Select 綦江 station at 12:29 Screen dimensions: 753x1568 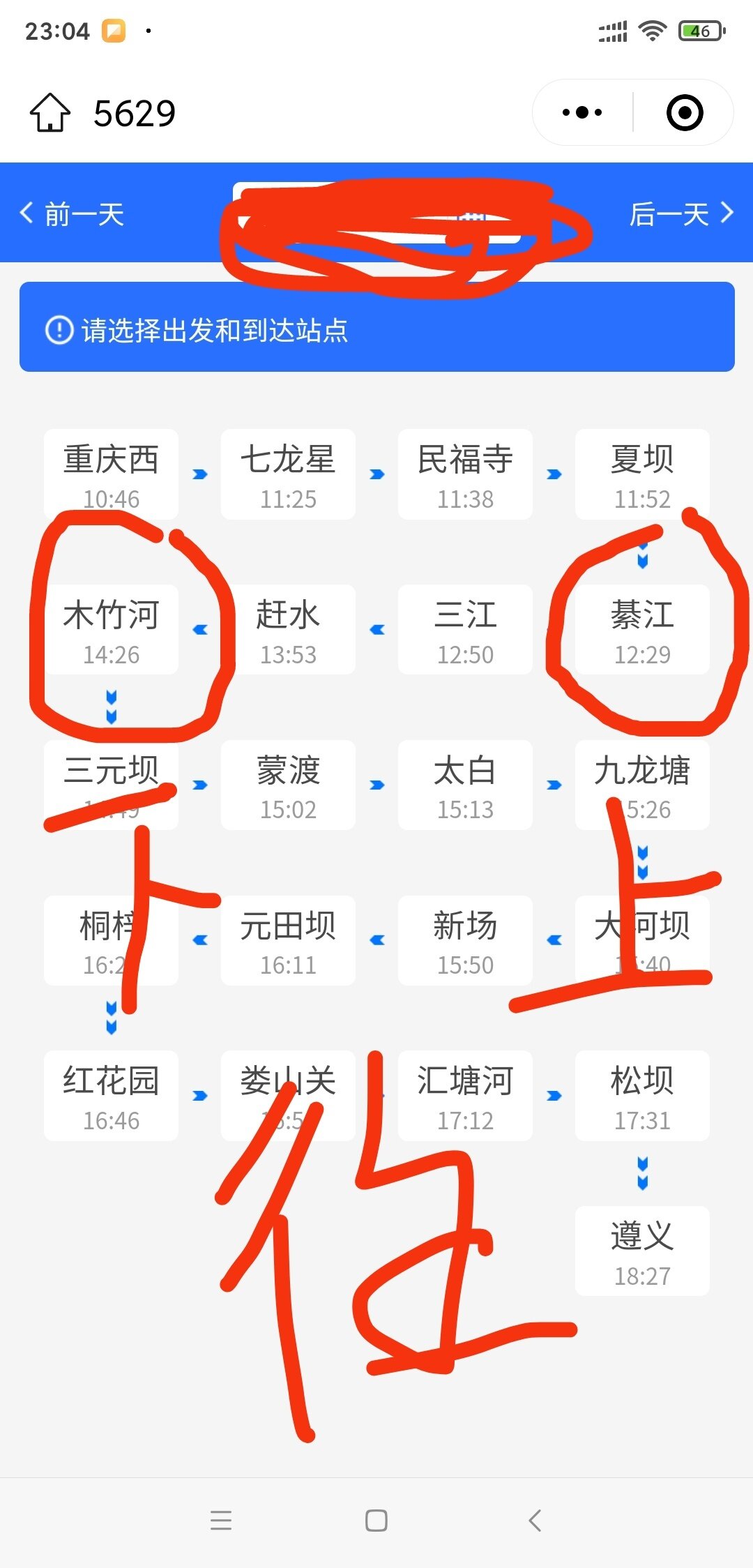[642, 630]
